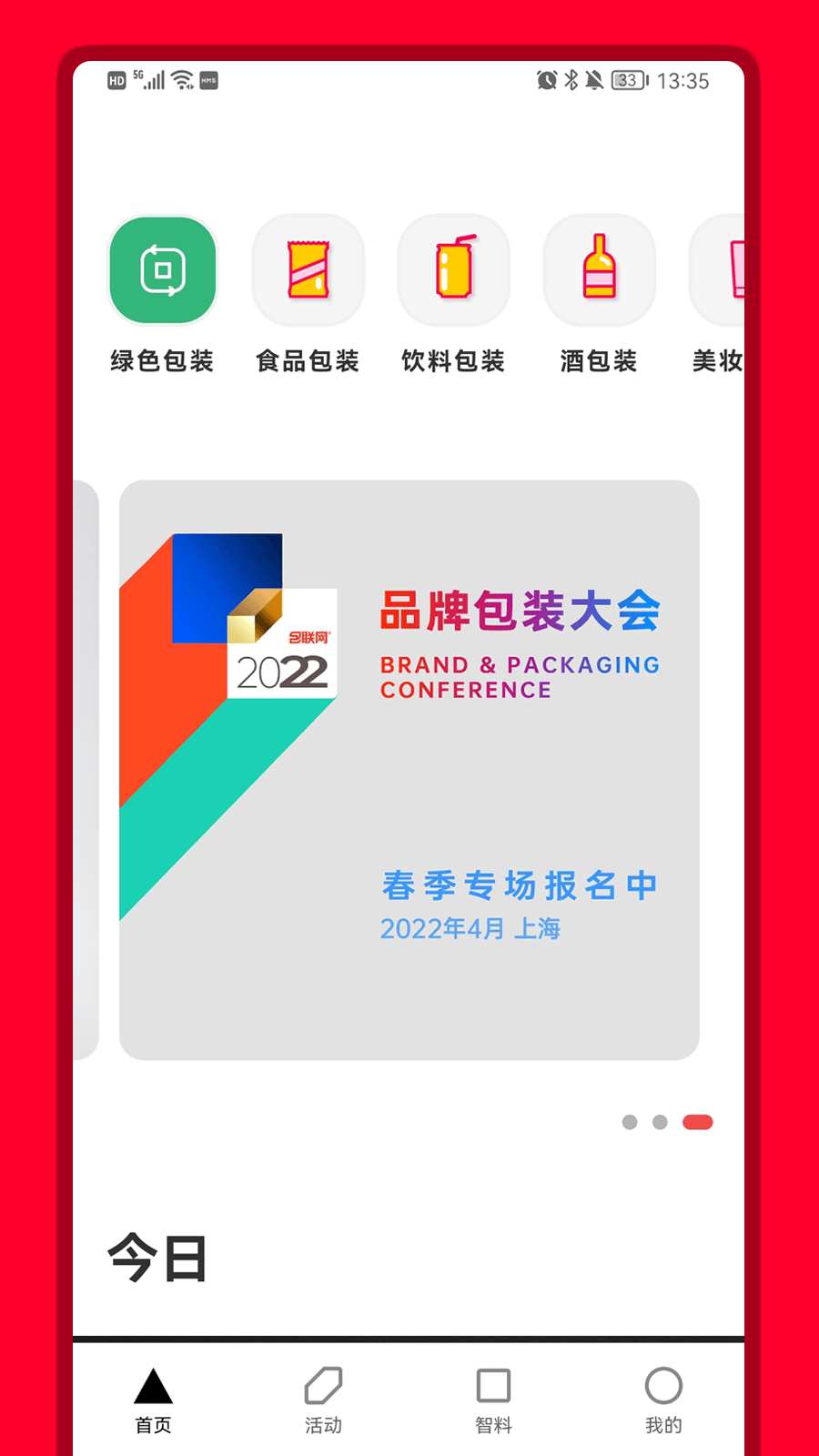Open the 美妆 category icon
819x1456 pixels.
[718, 270]
